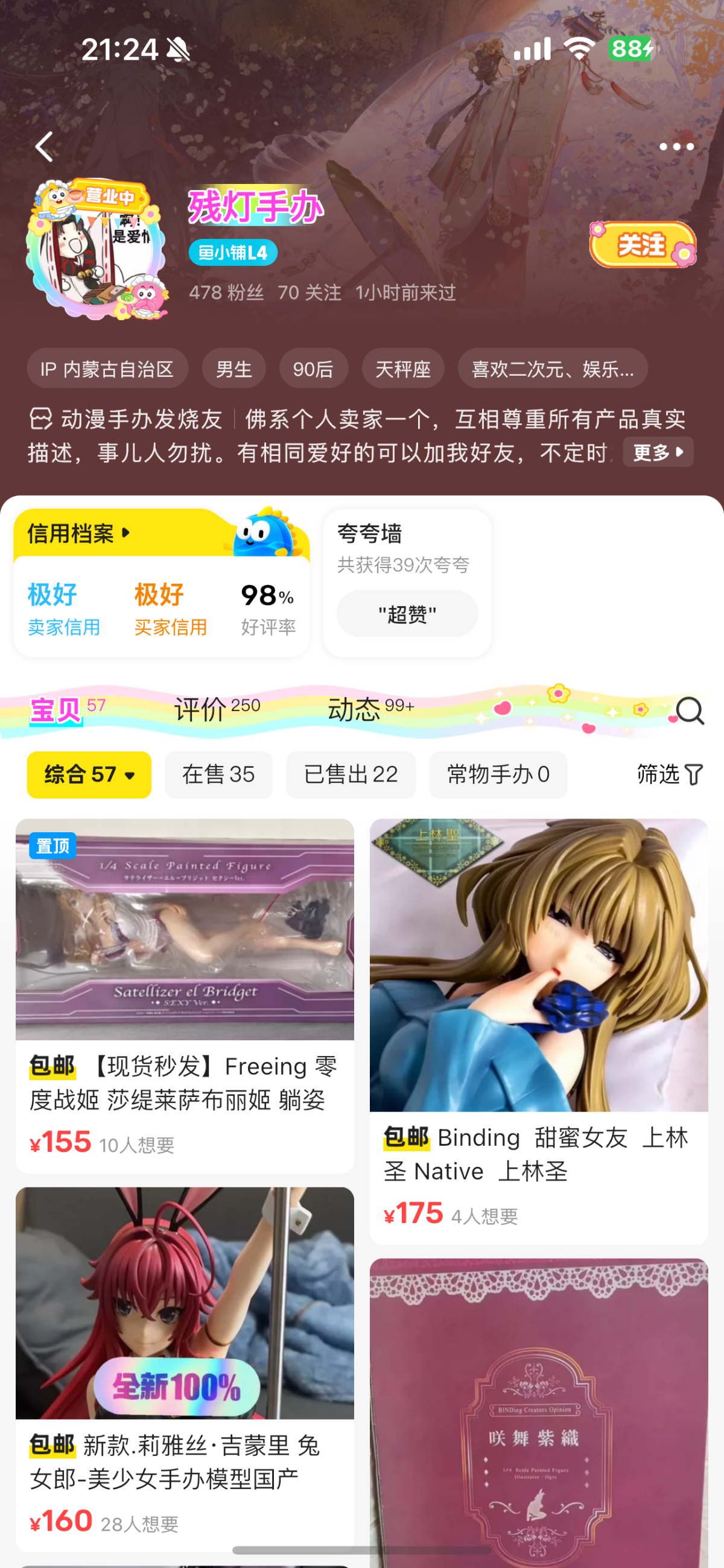Open the Binding 甜蜜女友 上林圣 listing
The image size is (724, 1568).
point(538,1031)
